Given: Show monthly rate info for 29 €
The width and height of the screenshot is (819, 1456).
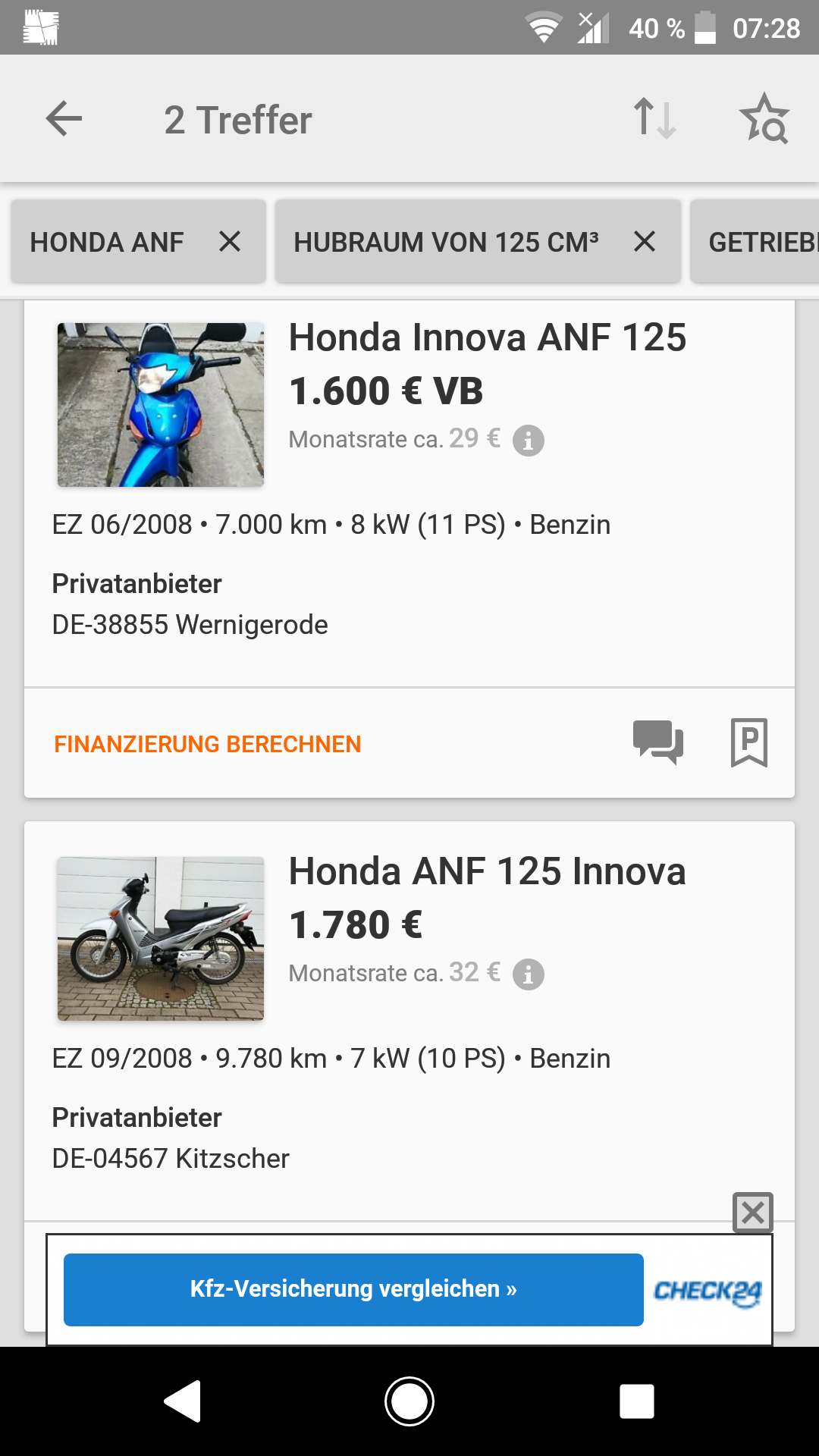Looking at the screenshot, I should pos(529,440).
